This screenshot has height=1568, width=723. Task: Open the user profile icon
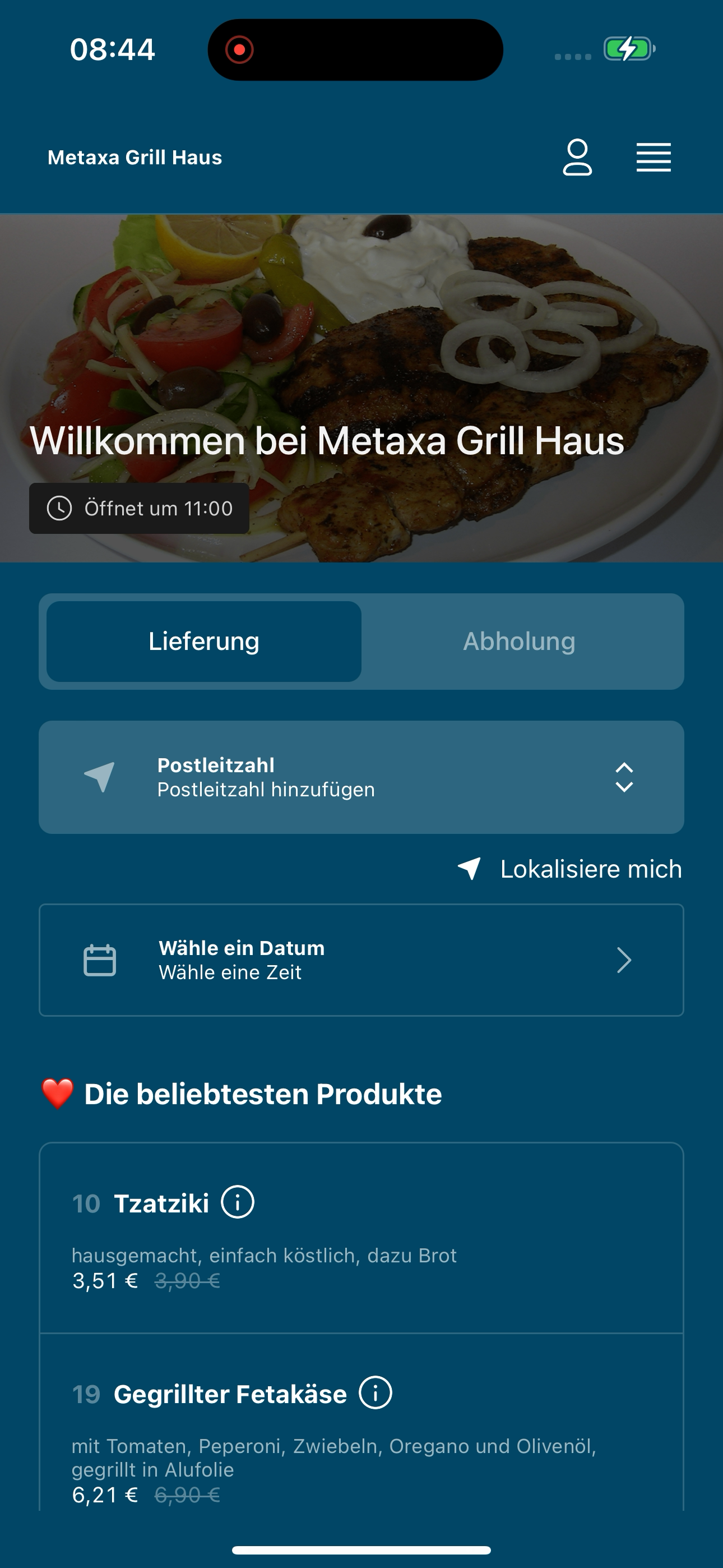(x=577, y=157)
